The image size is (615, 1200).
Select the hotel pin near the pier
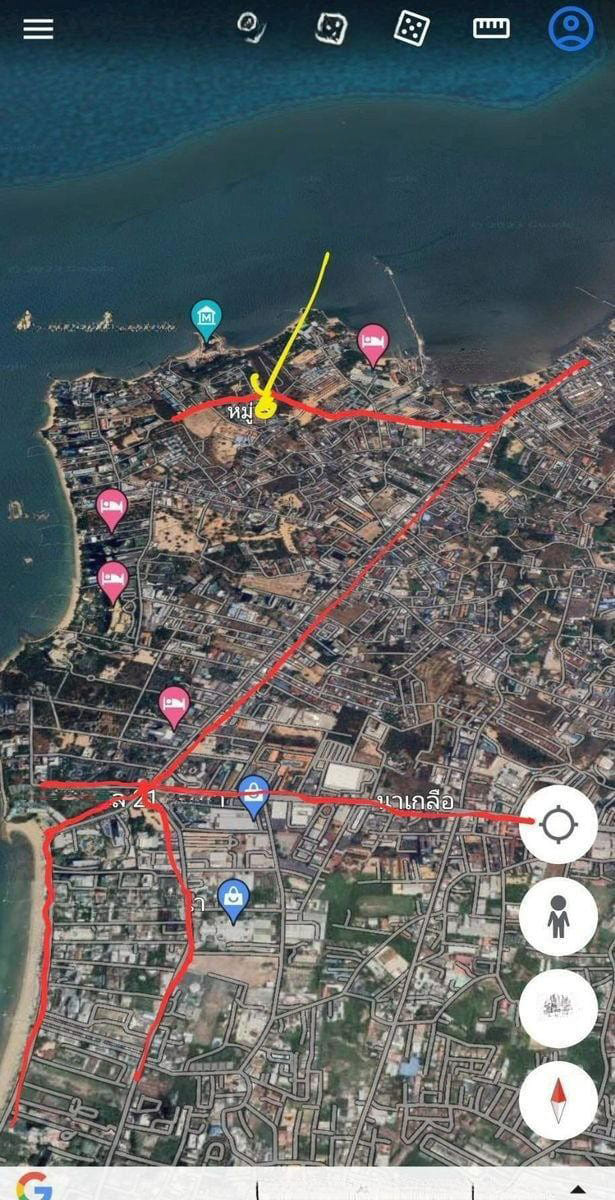coord(373,343)
